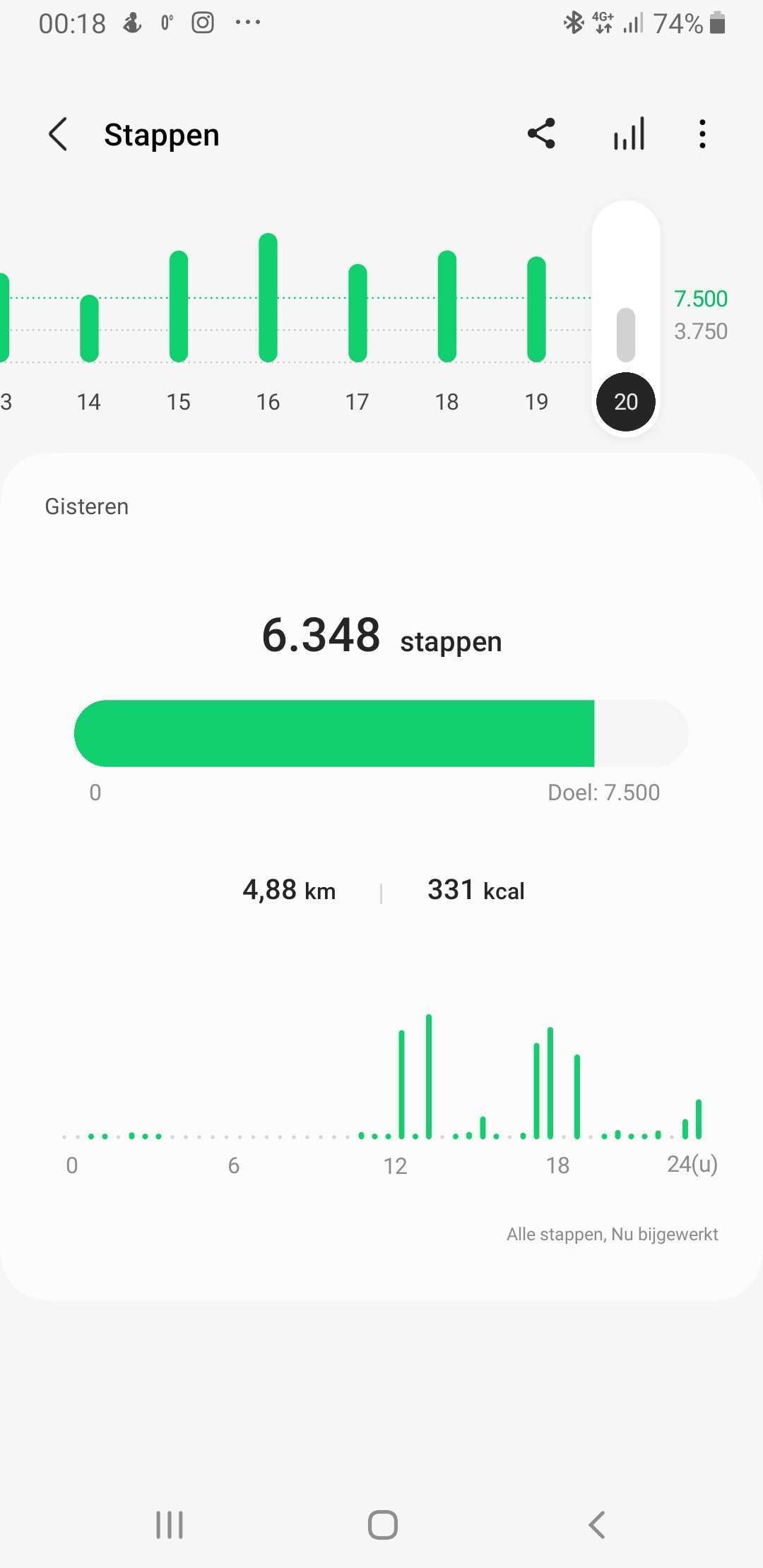763x1568 pixels.
Task: Go back from the Stappen screen
Action: (x=58, y=134)
